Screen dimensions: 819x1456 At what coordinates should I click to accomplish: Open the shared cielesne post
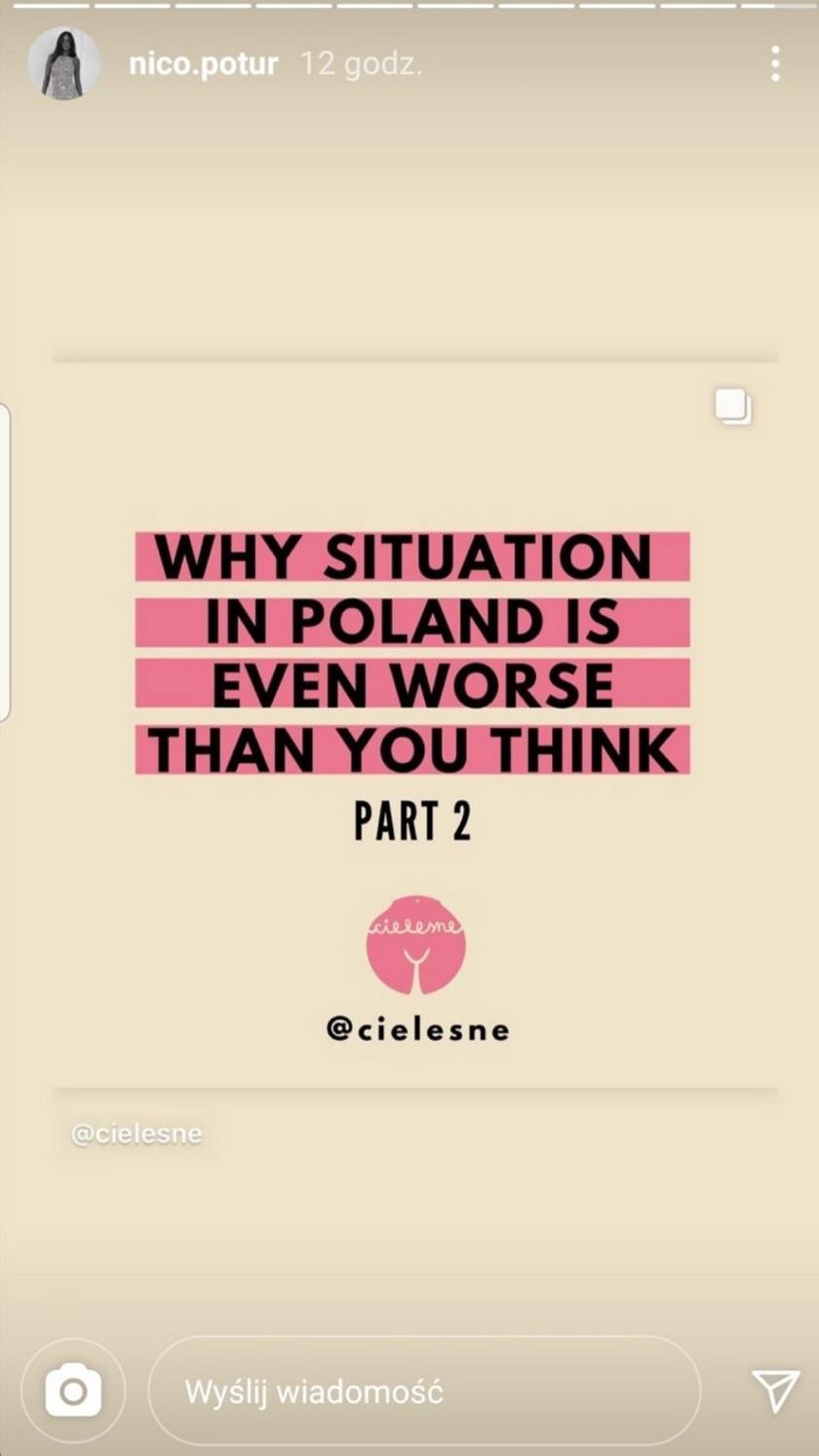click(413, 723)
